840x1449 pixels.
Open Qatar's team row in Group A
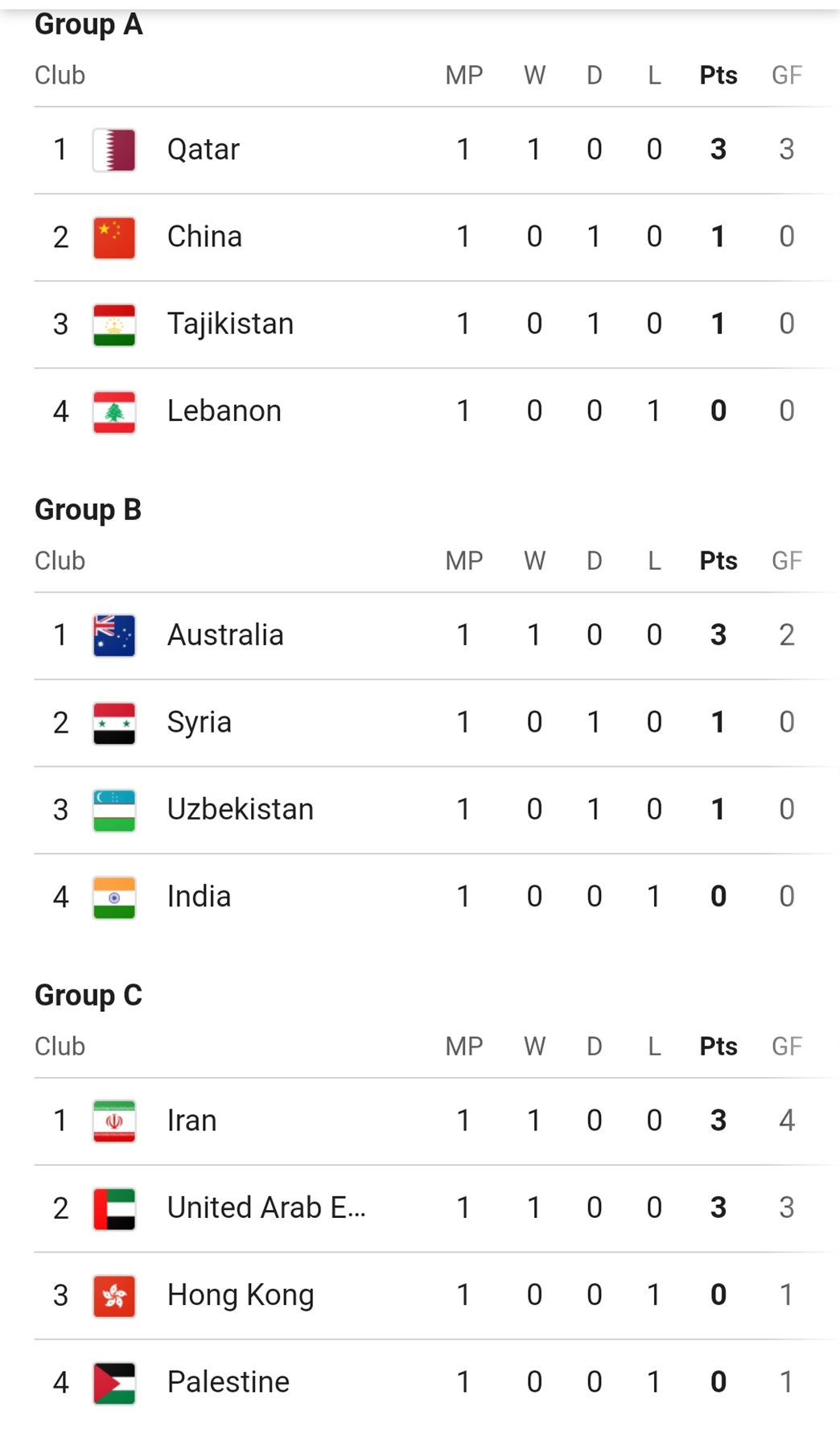click(204, 150)
